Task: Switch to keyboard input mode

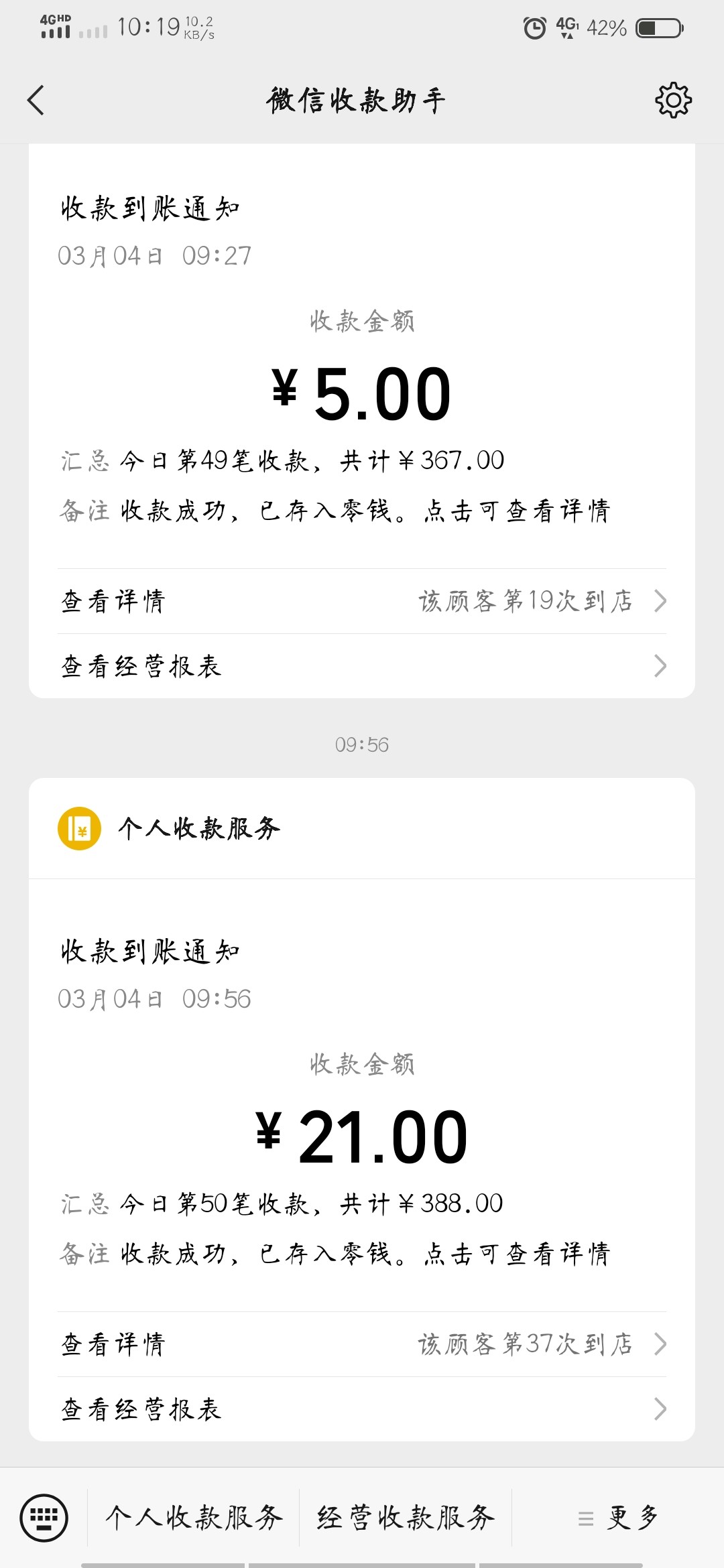Action: (x=44, y=1518)
